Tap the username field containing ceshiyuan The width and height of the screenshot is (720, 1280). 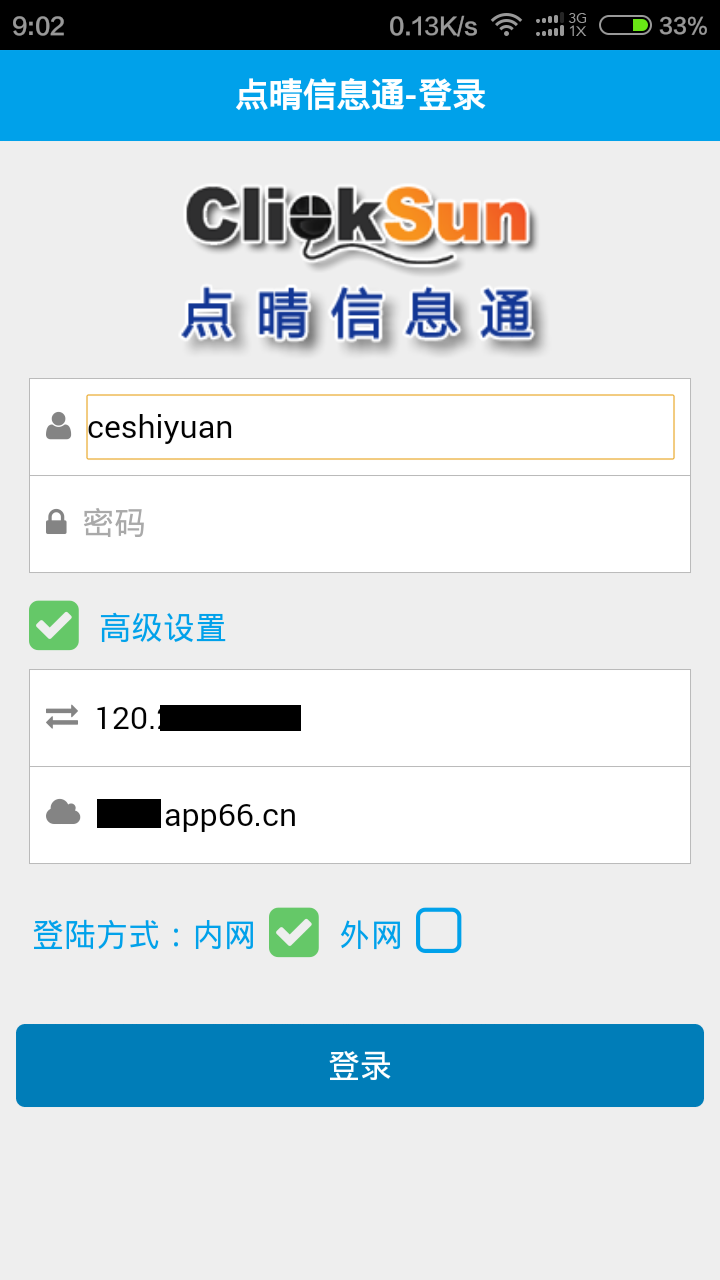point(380,427)
